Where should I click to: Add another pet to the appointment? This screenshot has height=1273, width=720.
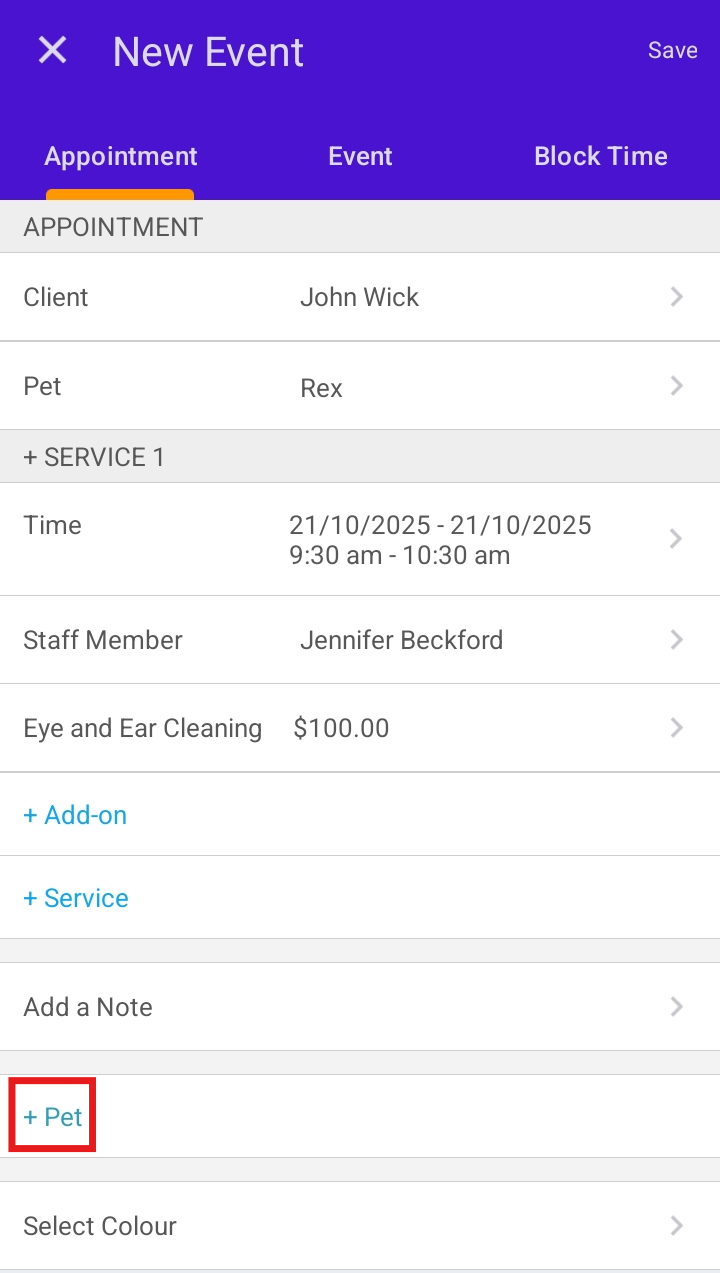(x=53, y=1116)
